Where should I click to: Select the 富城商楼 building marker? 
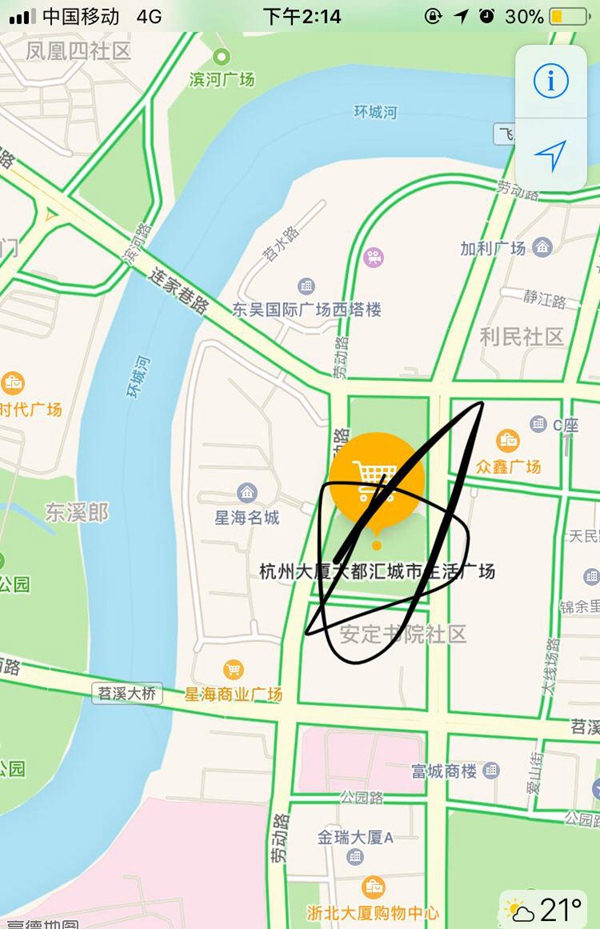[489, 770]
